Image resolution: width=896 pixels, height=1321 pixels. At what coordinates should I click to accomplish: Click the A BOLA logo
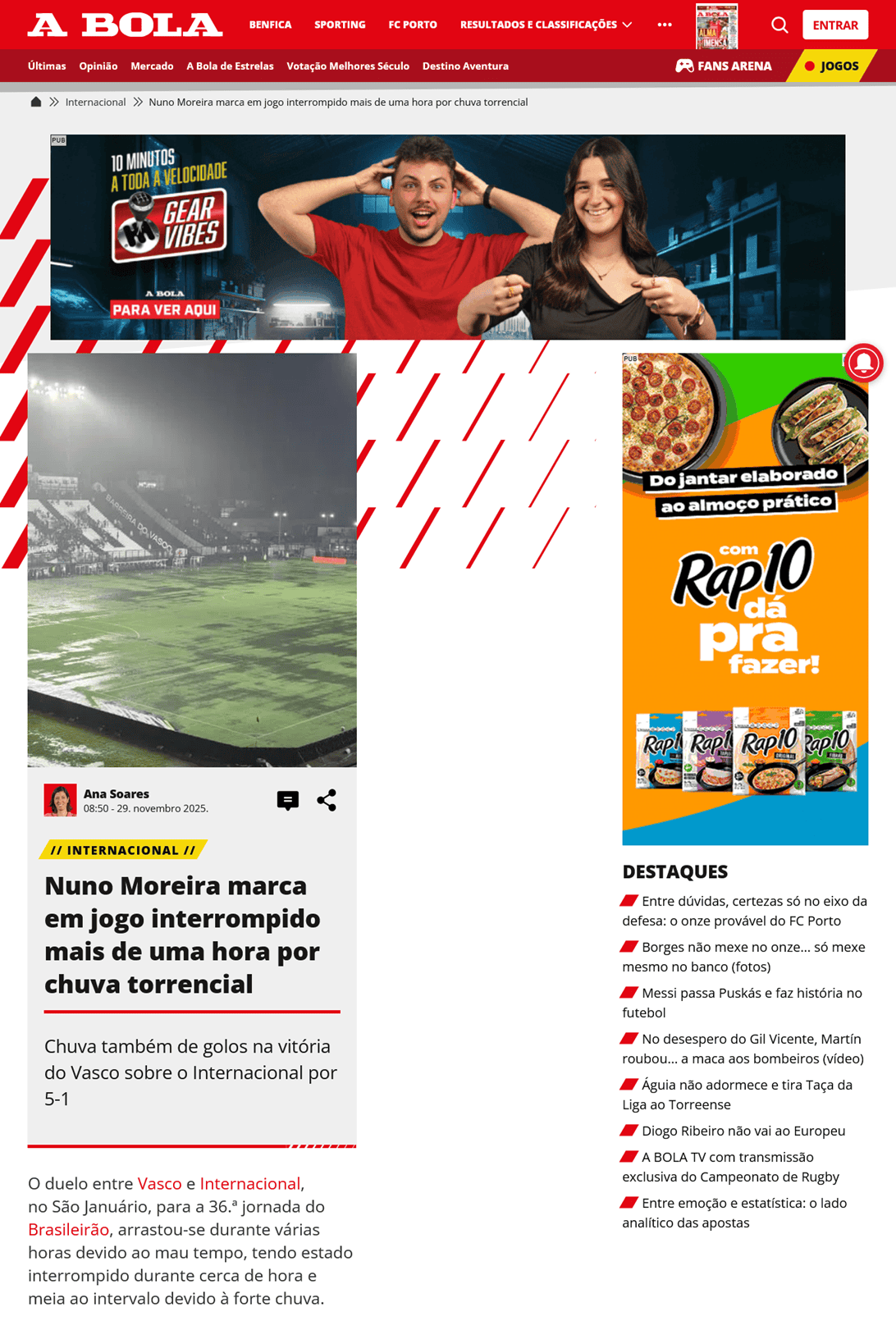pyautogui.click(x=123, y=24)
